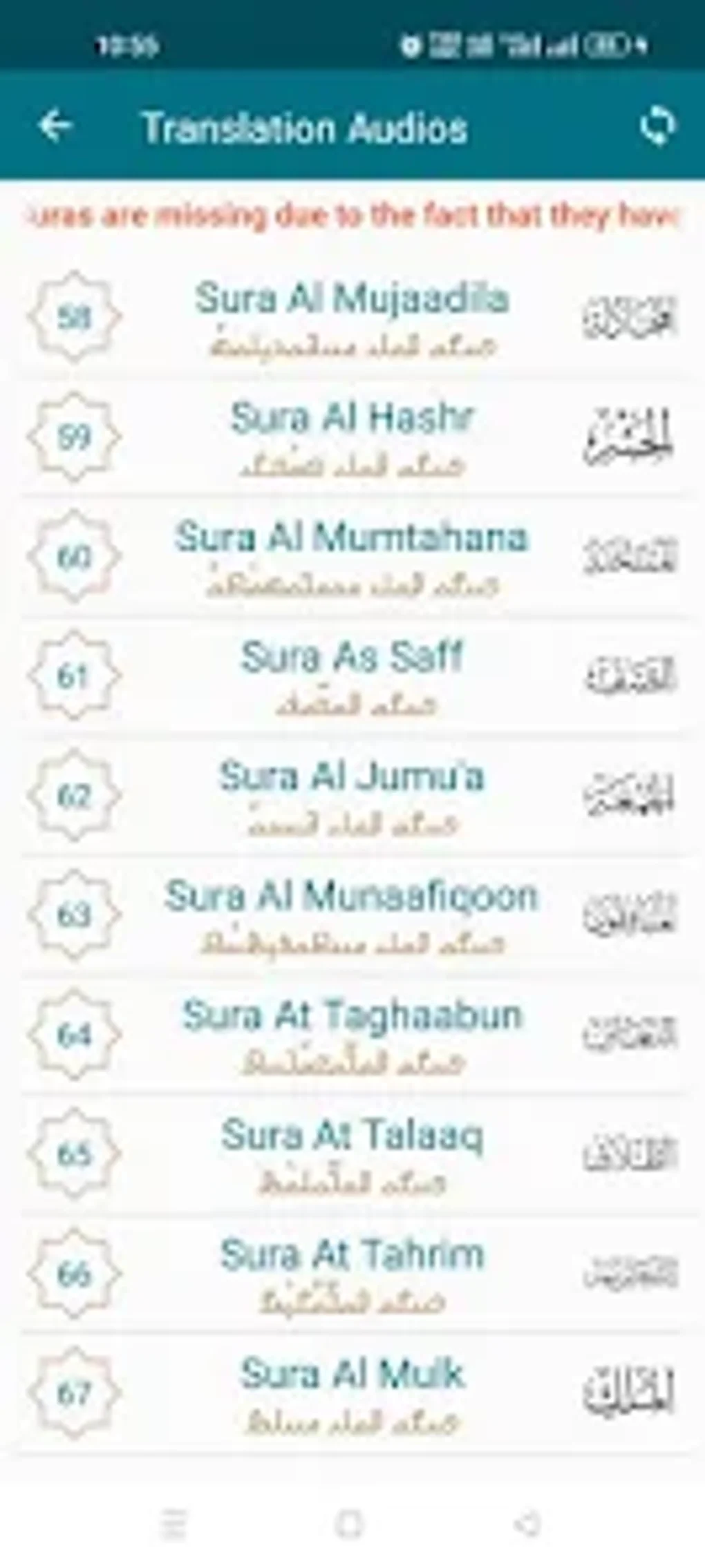
Task: Open Sura Al Hashr
Action: 352,437
